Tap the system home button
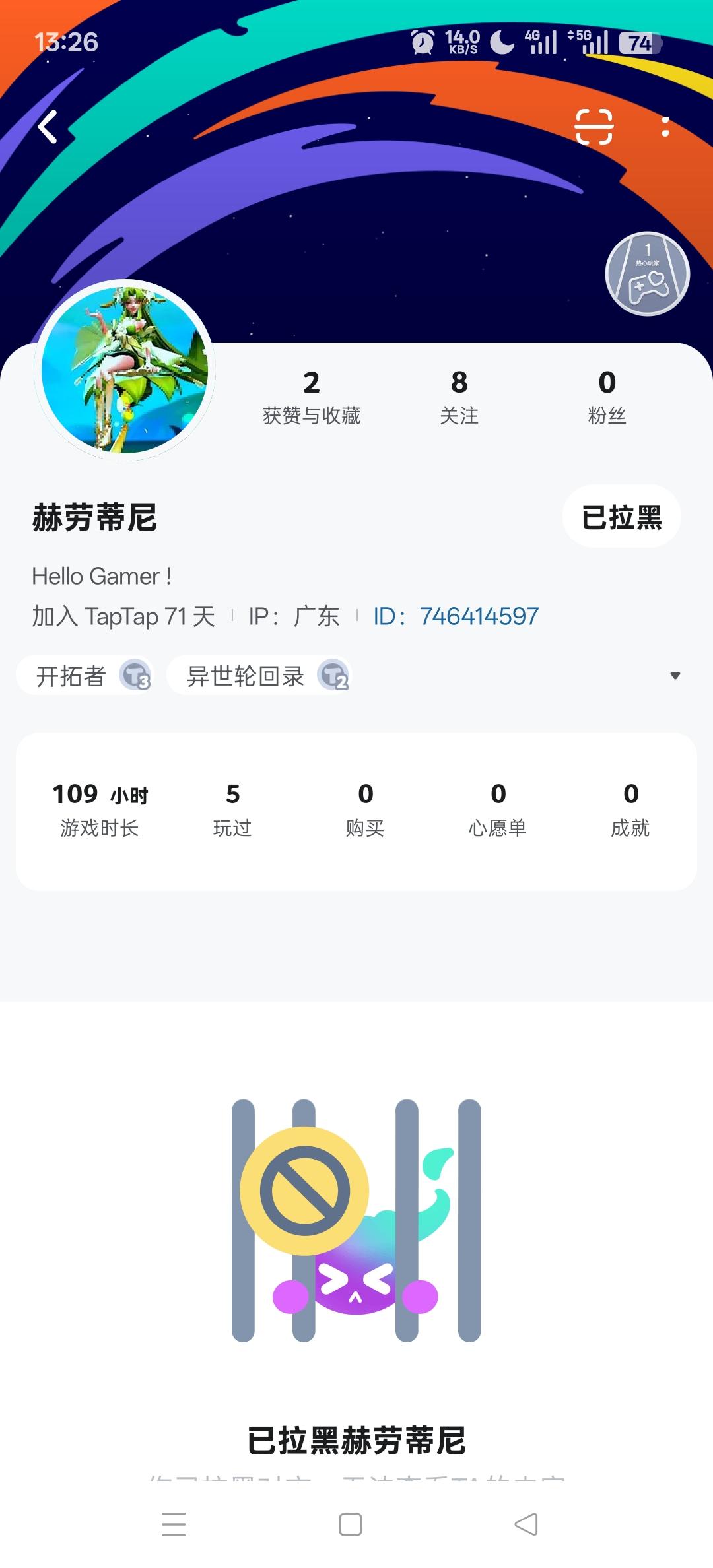713x1568 pixels. (x=351, y=1524)
